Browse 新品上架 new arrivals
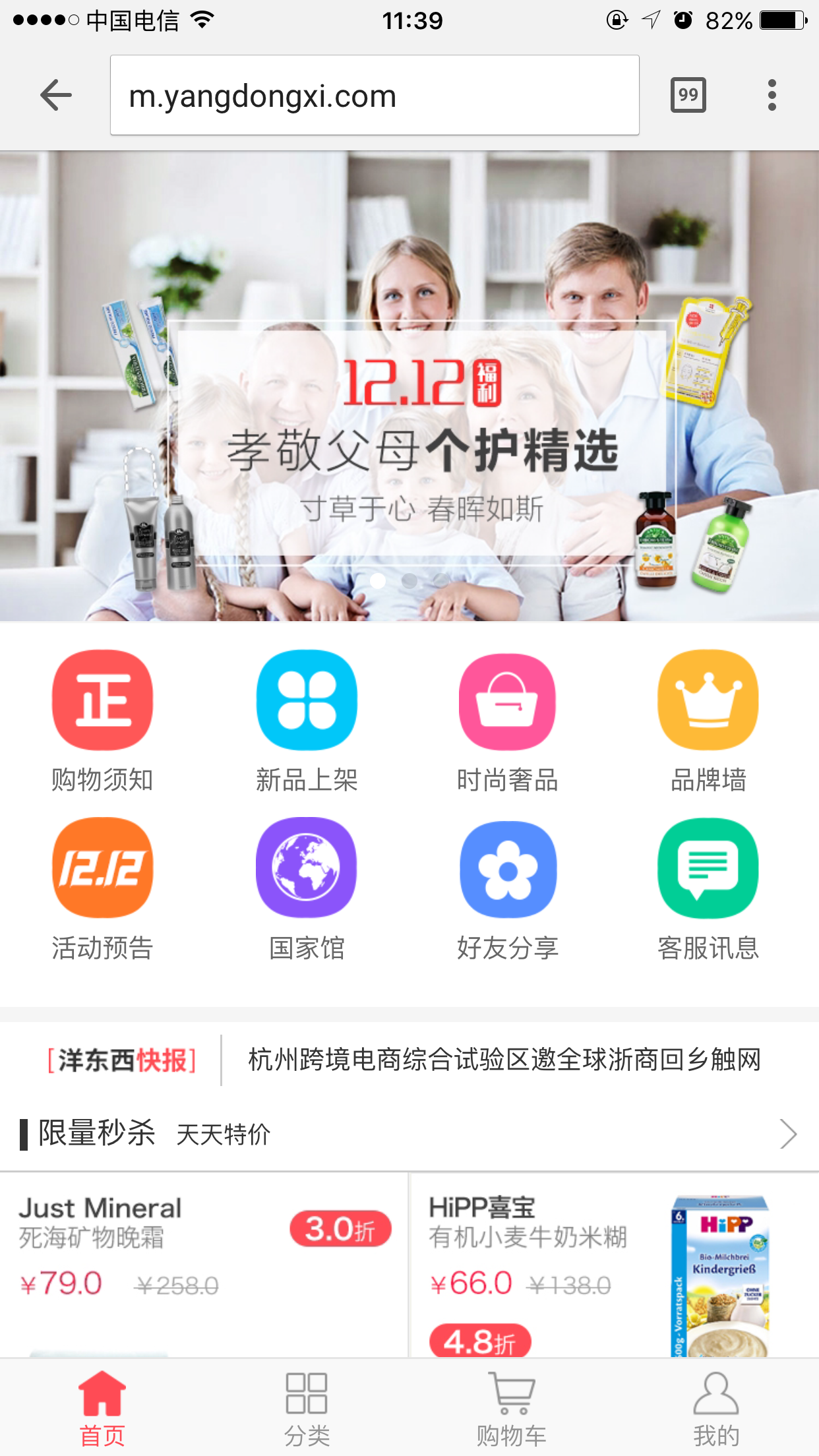819x1456 pixels. [x=307, y=722]
